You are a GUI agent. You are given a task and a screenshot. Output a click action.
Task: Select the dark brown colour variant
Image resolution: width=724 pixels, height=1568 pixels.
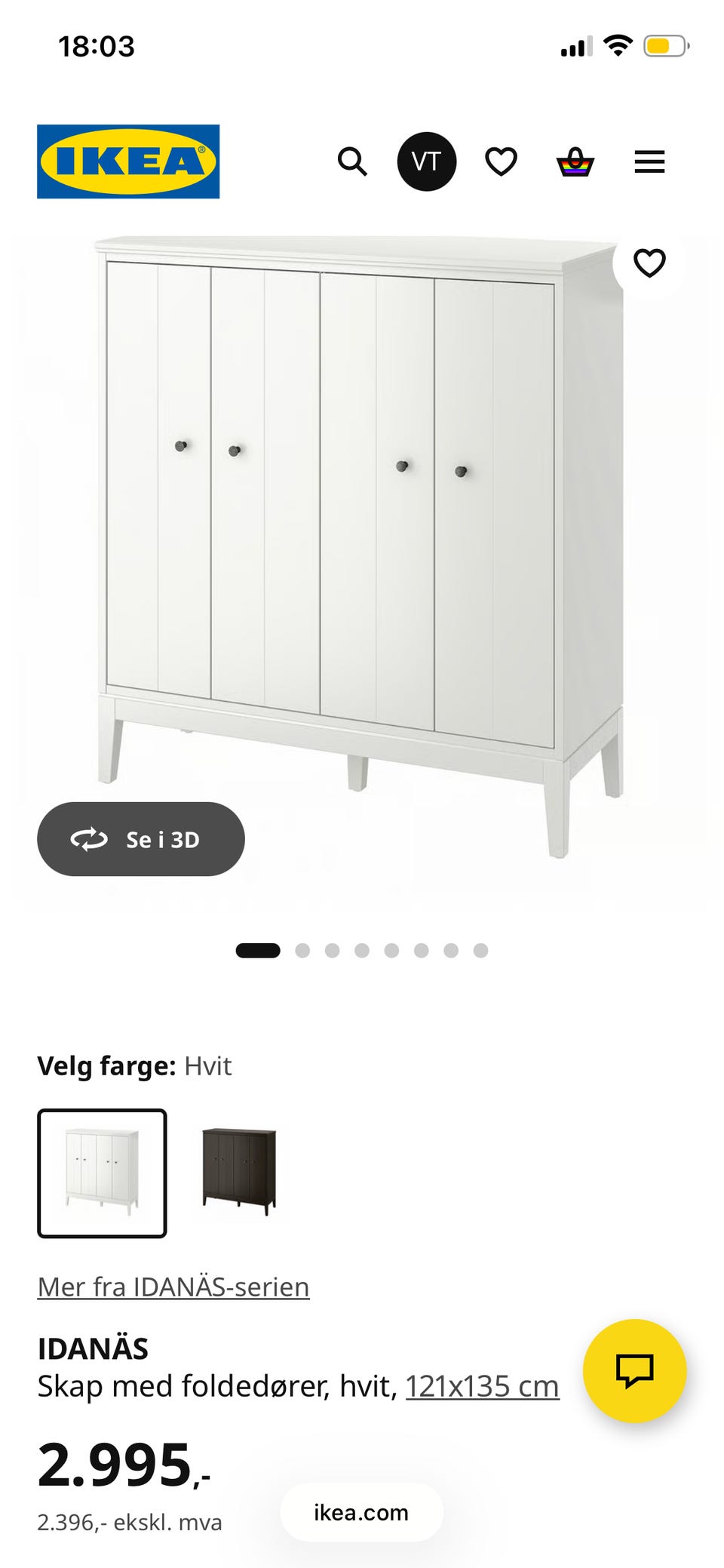pyautogui.click(x=239, y=1171)
